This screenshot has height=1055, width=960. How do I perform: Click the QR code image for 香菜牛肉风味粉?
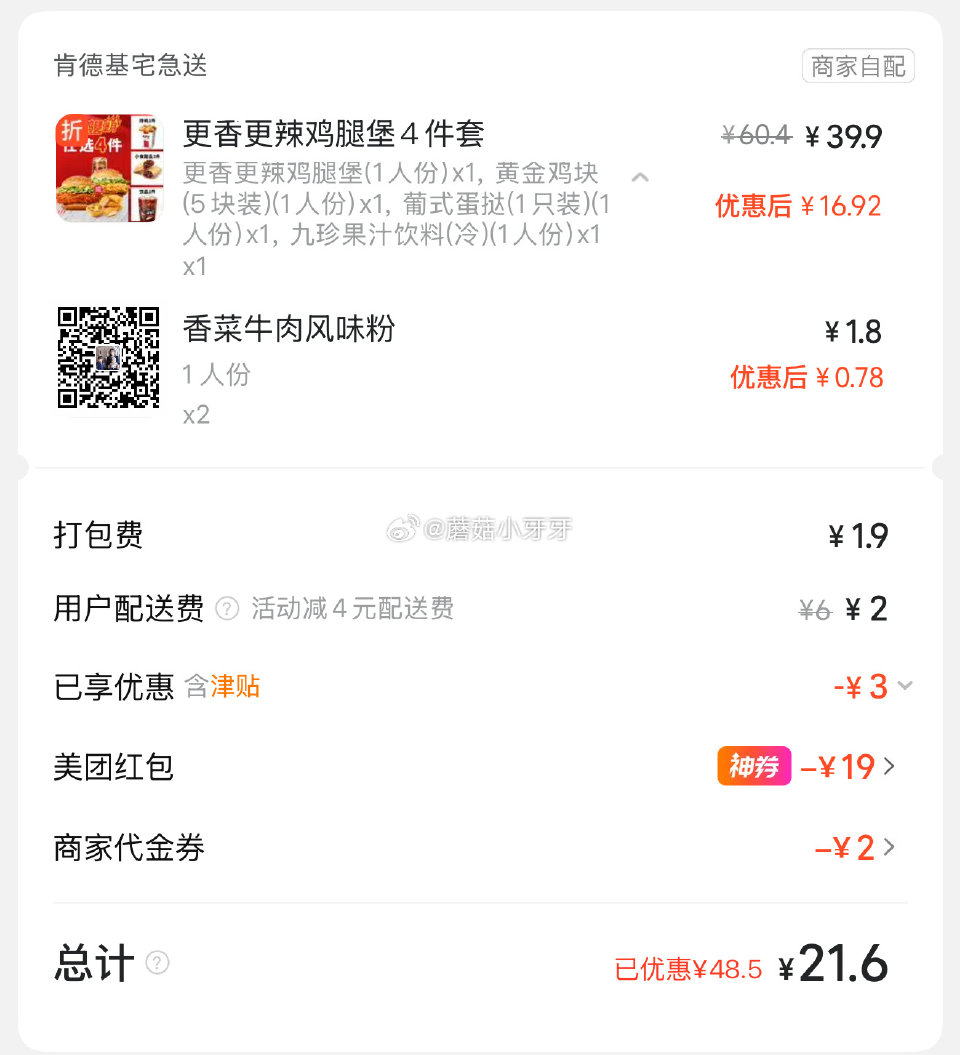(109, 360)
